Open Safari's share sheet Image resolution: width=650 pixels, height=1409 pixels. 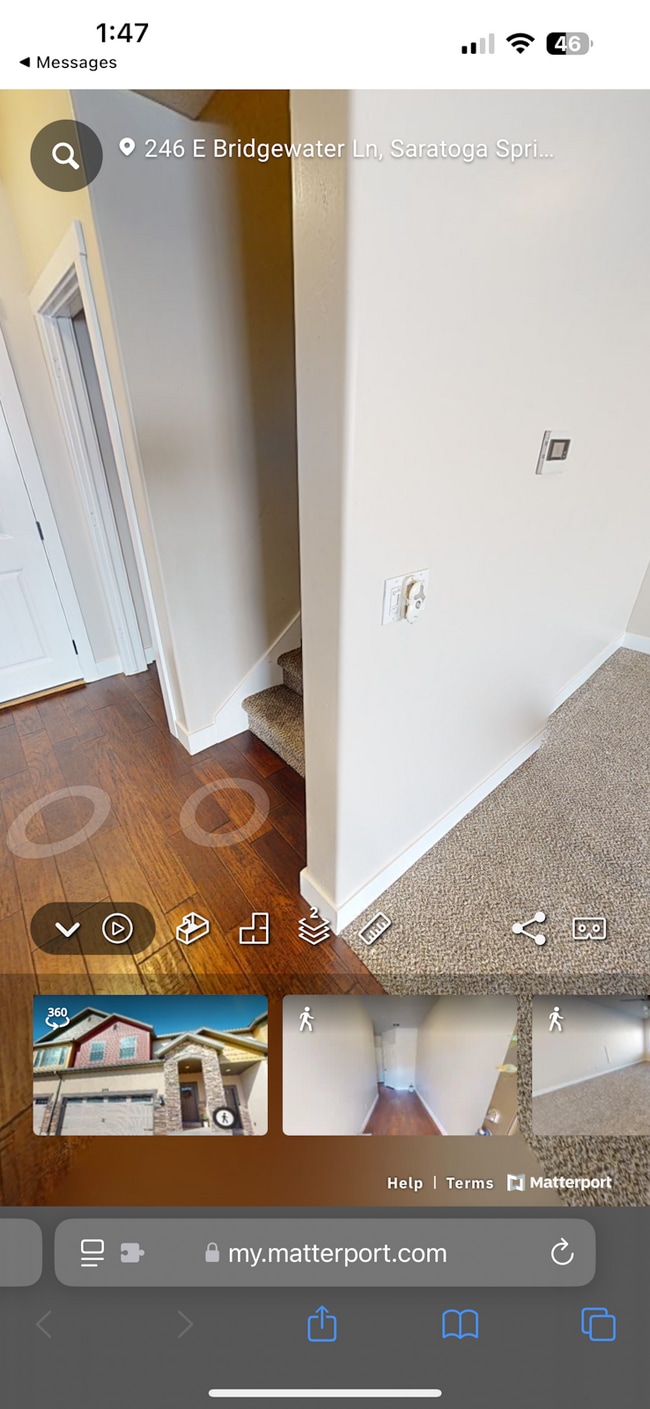point(322,1325)
